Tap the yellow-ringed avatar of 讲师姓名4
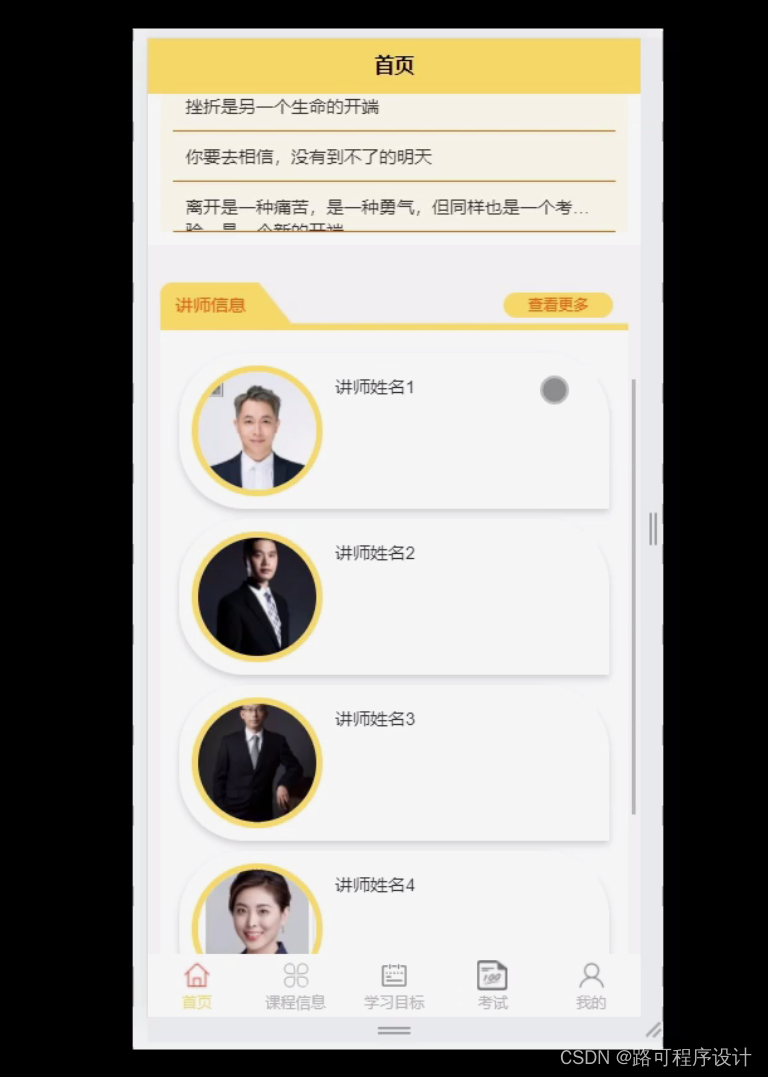 (x=255, y=915)
